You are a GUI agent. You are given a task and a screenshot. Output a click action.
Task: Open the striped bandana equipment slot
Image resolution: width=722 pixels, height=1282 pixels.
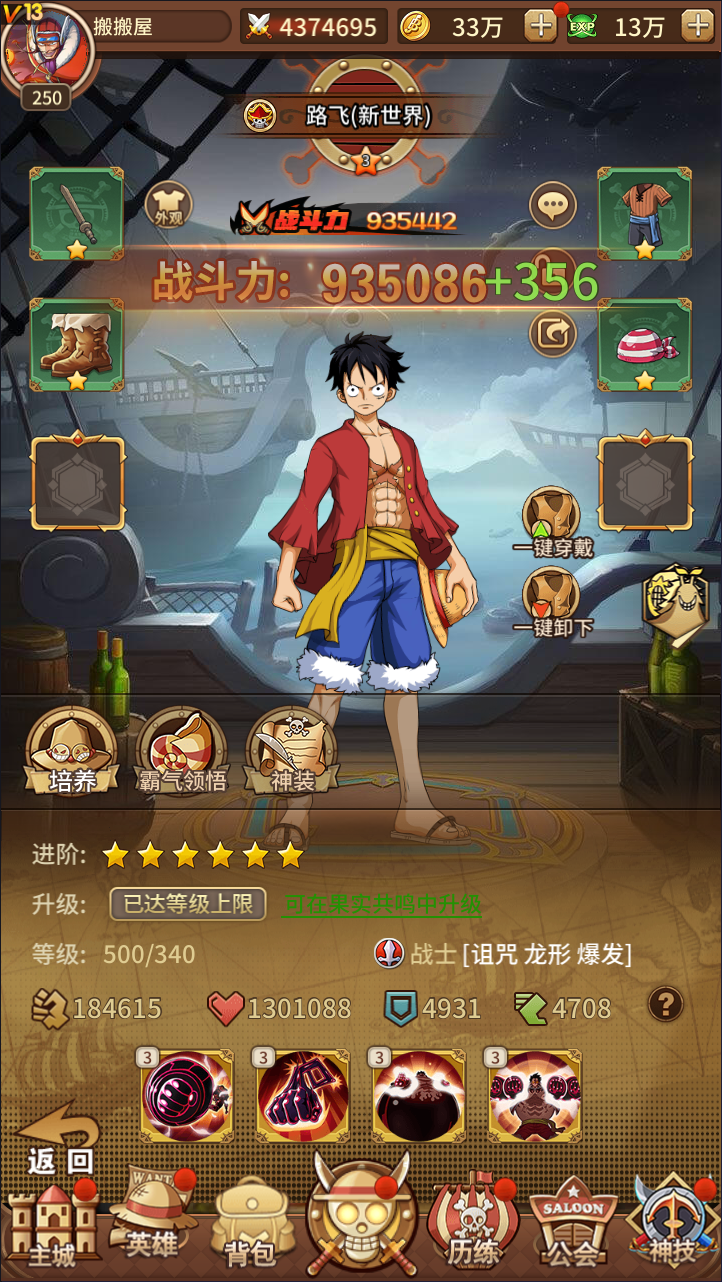point(644,345)
